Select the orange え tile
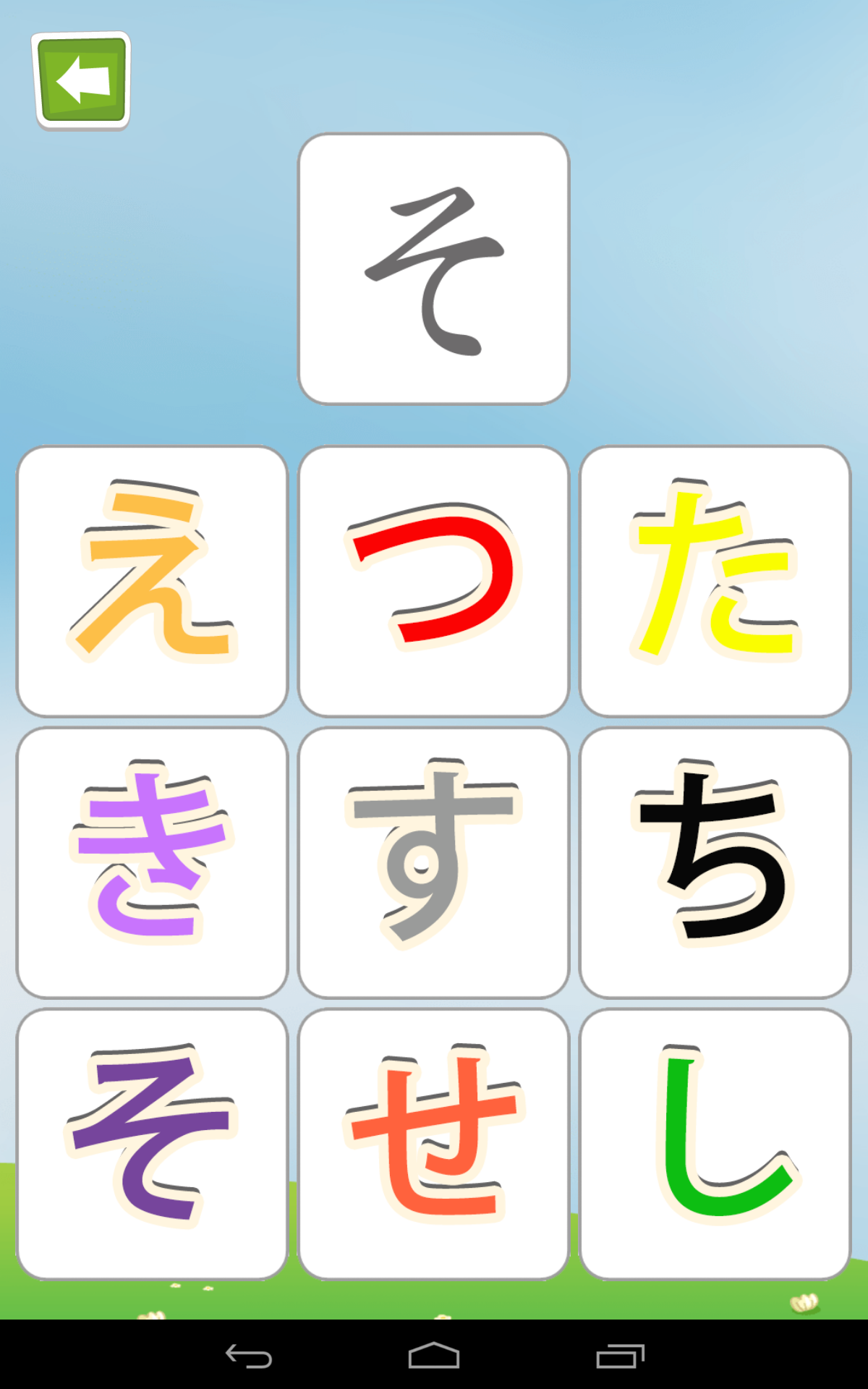The width and height of the screenshot is (868, 1389). click(152, 581)
